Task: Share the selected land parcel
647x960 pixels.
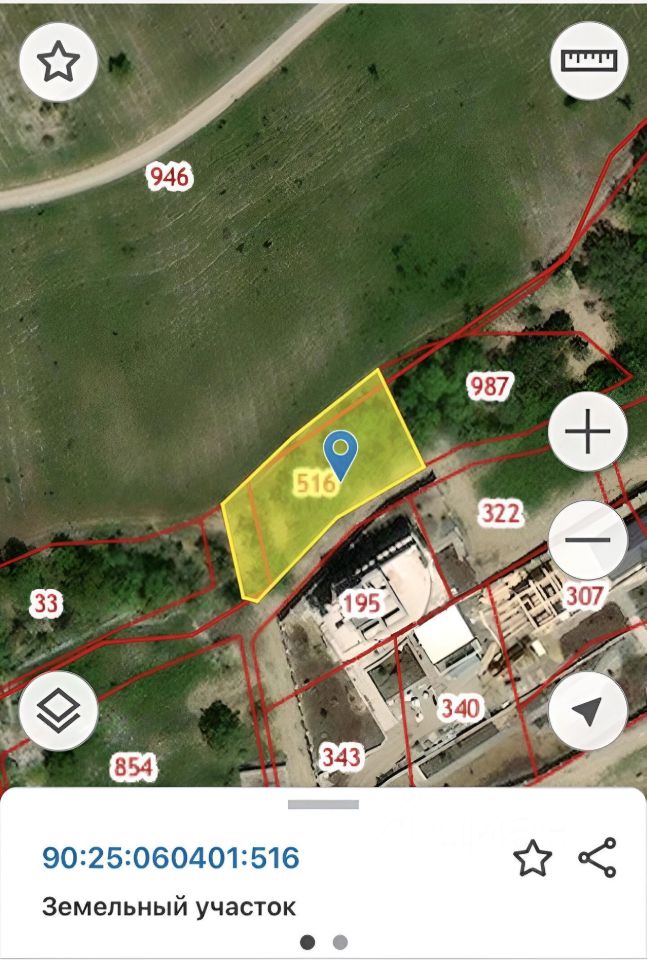Action: click(597, 858)
